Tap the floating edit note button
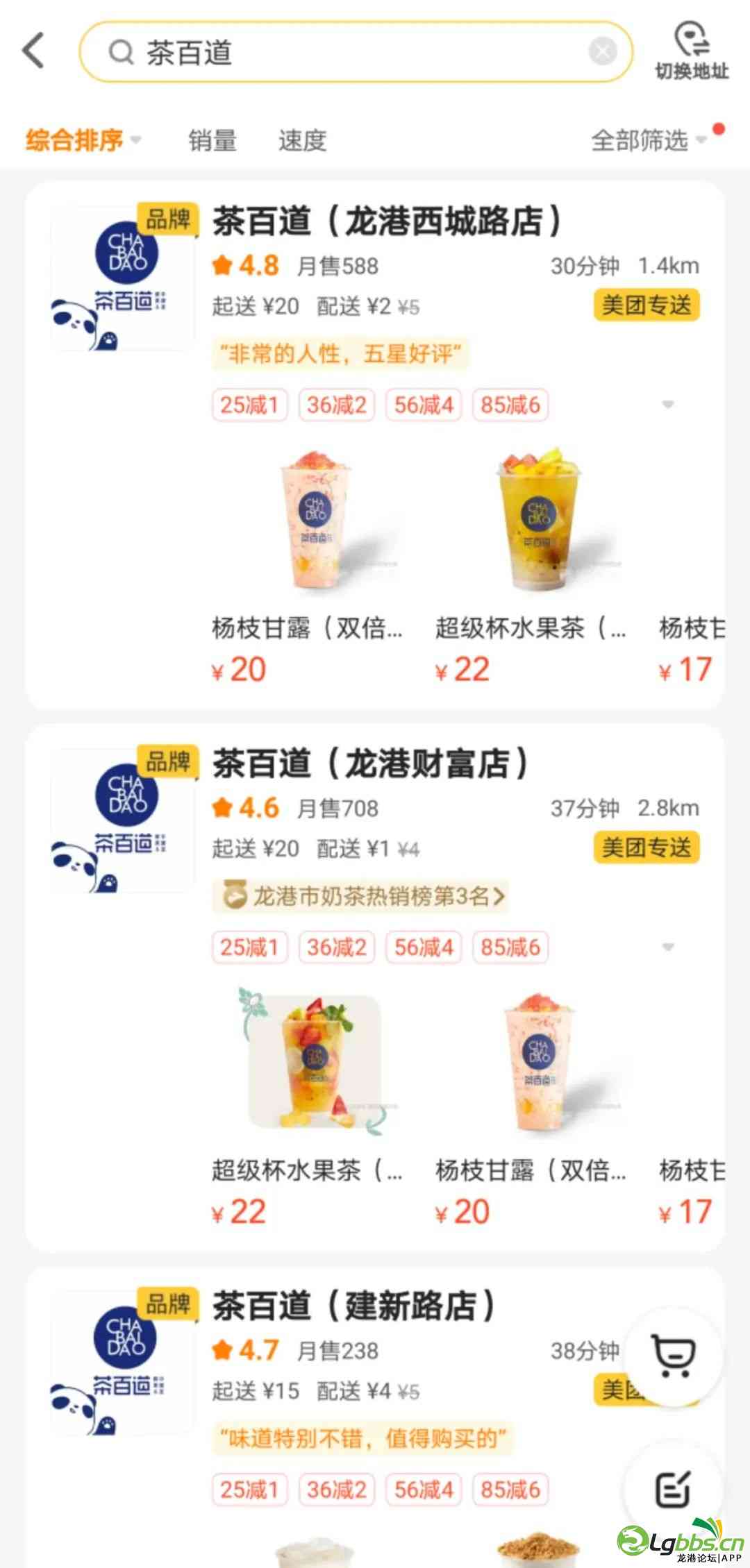This screenshot has height=1568, width=750. click(x=673, y=1488)
